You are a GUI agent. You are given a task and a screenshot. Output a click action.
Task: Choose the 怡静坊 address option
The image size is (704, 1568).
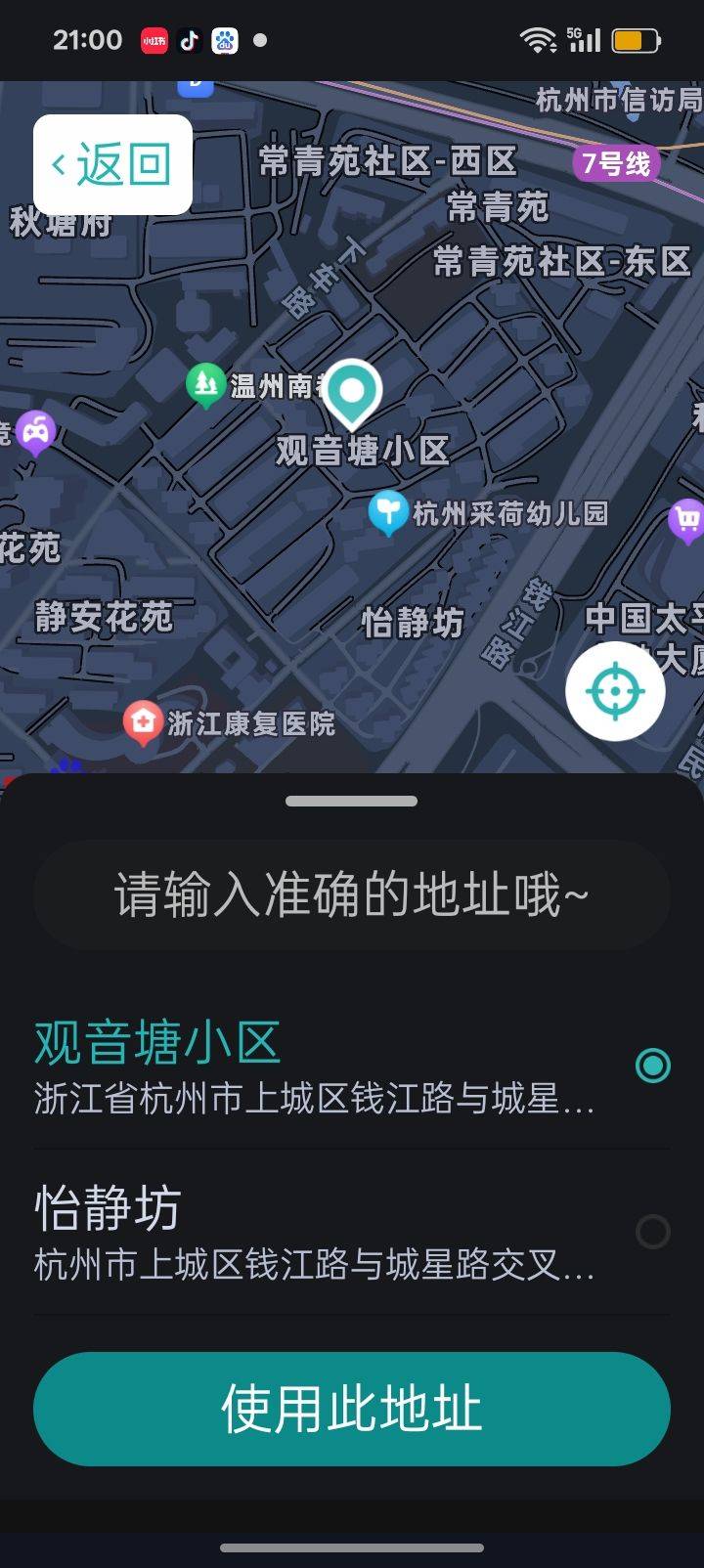click(x=352, y=1232)
